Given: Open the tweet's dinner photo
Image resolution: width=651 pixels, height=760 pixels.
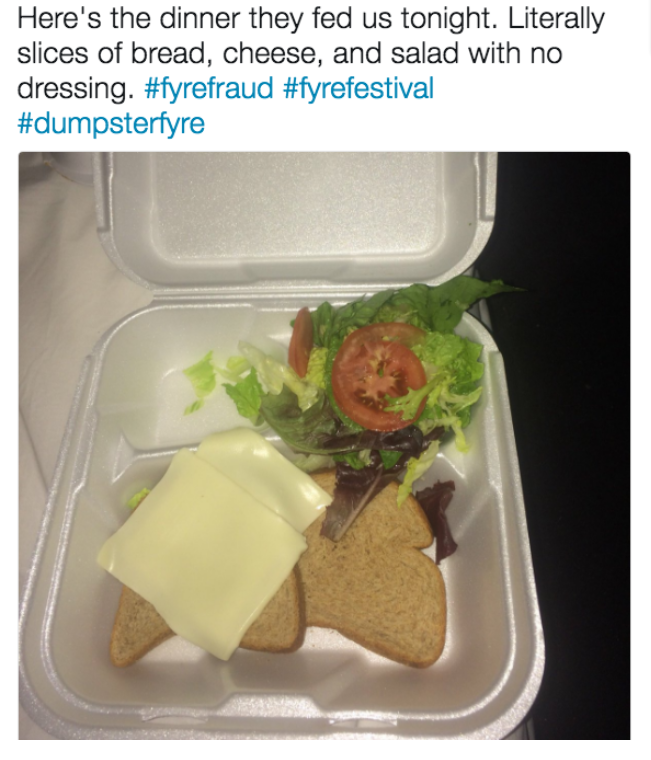Looking at the screenshot, I should click(324, 445).
